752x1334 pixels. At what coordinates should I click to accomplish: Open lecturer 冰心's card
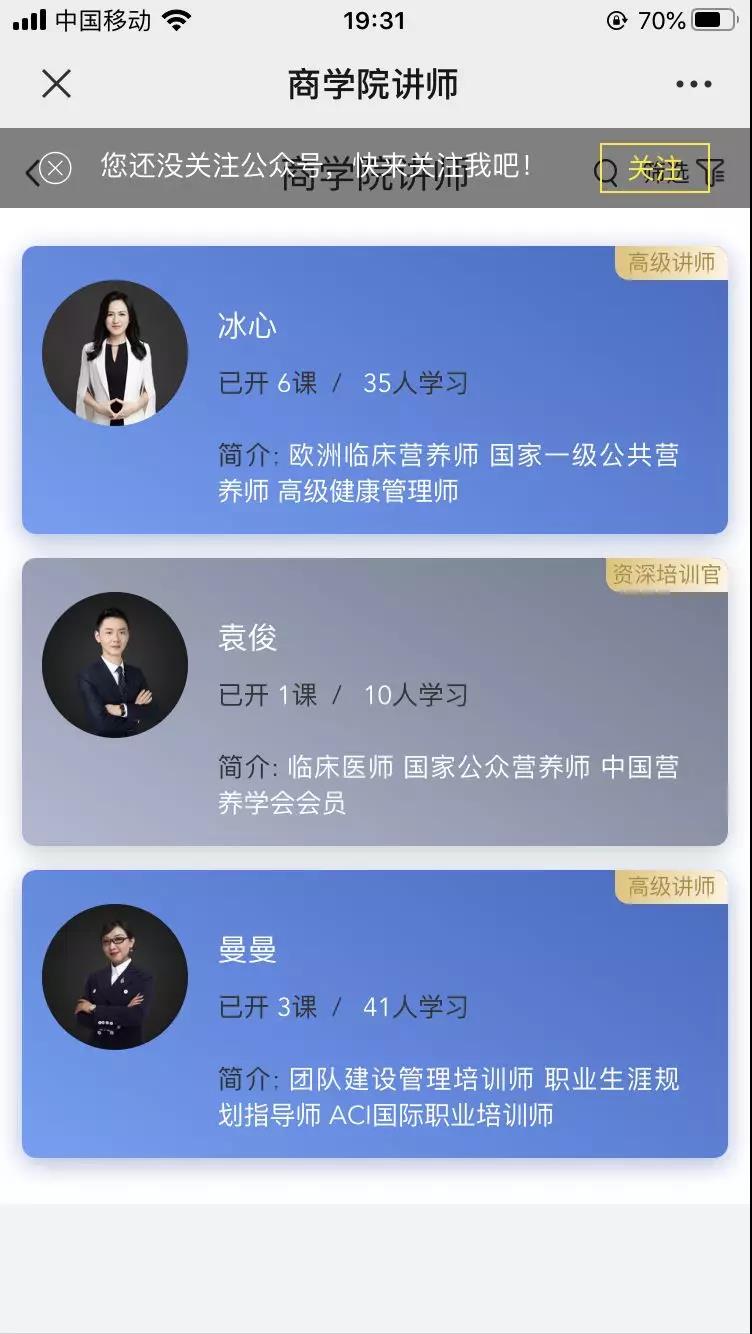pos(375,390)
